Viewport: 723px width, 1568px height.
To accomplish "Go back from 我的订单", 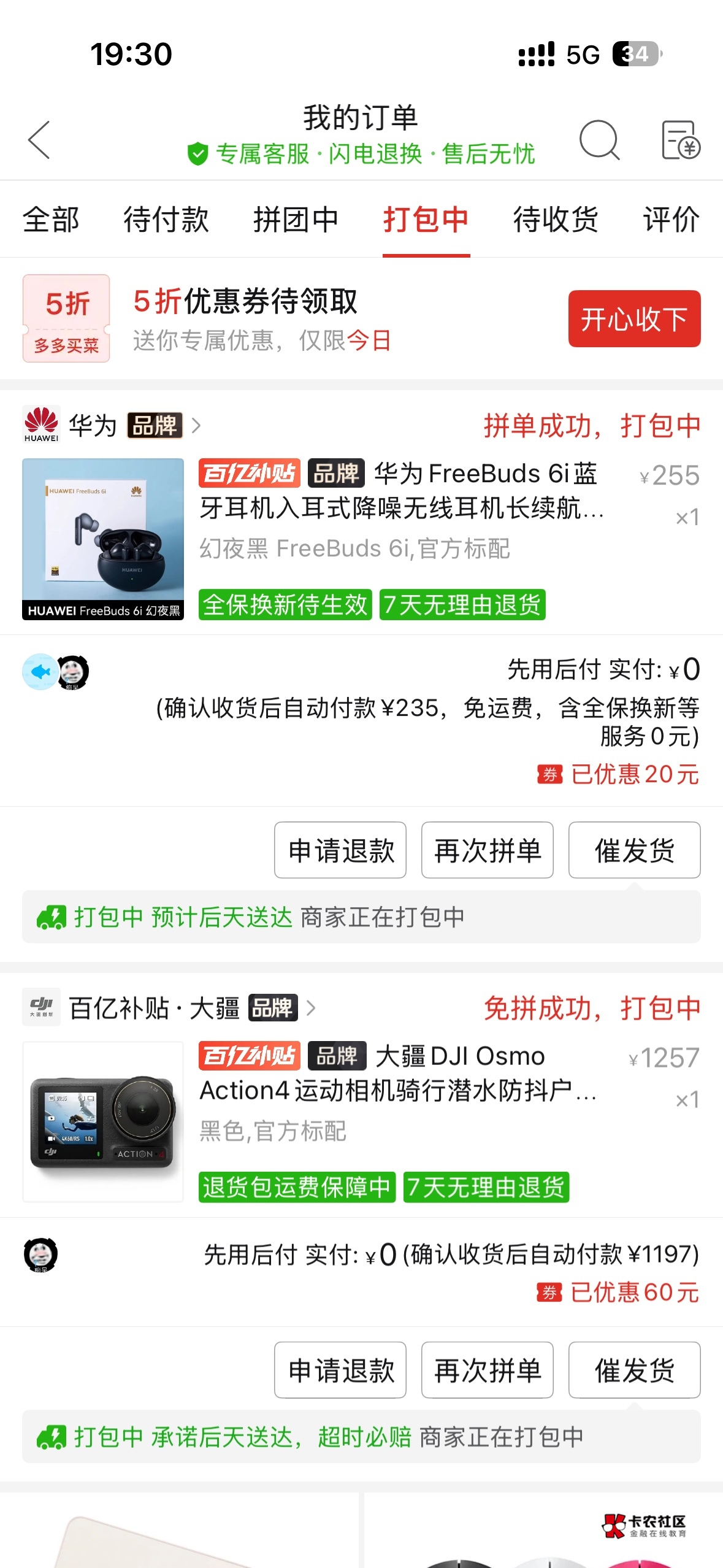I will click(x=39, y=140).
